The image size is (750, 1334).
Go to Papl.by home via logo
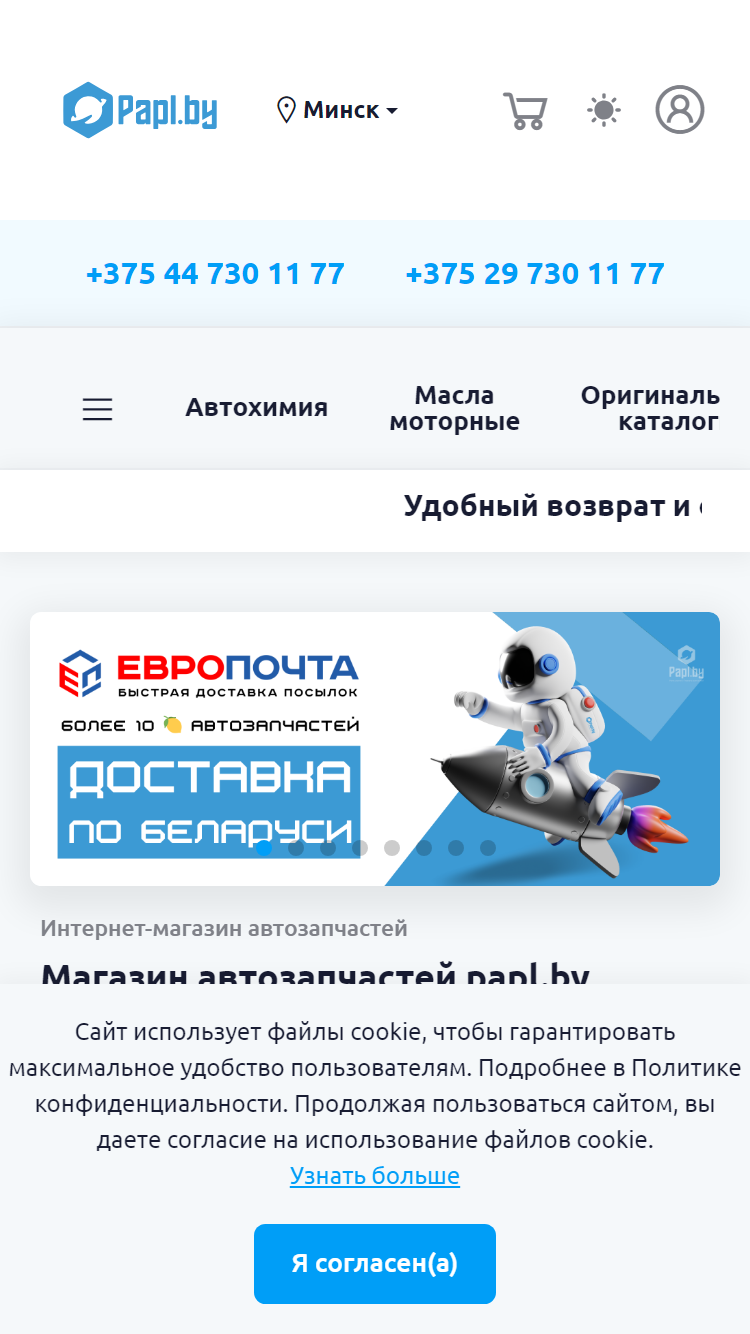pos(140,110)
